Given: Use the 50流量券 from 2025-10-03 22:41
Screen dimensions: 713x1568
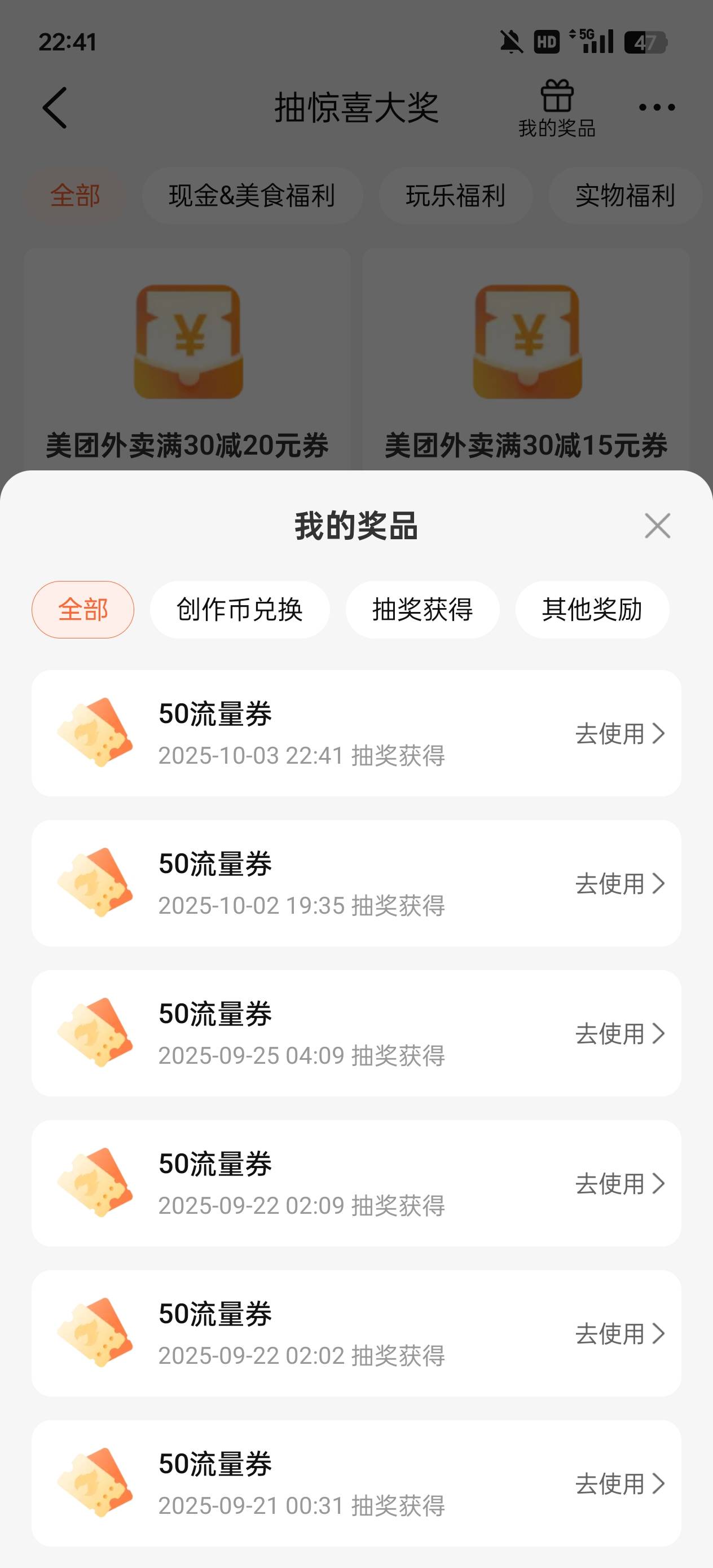Looking at the screenshot, I should pyautogui.click(x=619, y=733).
